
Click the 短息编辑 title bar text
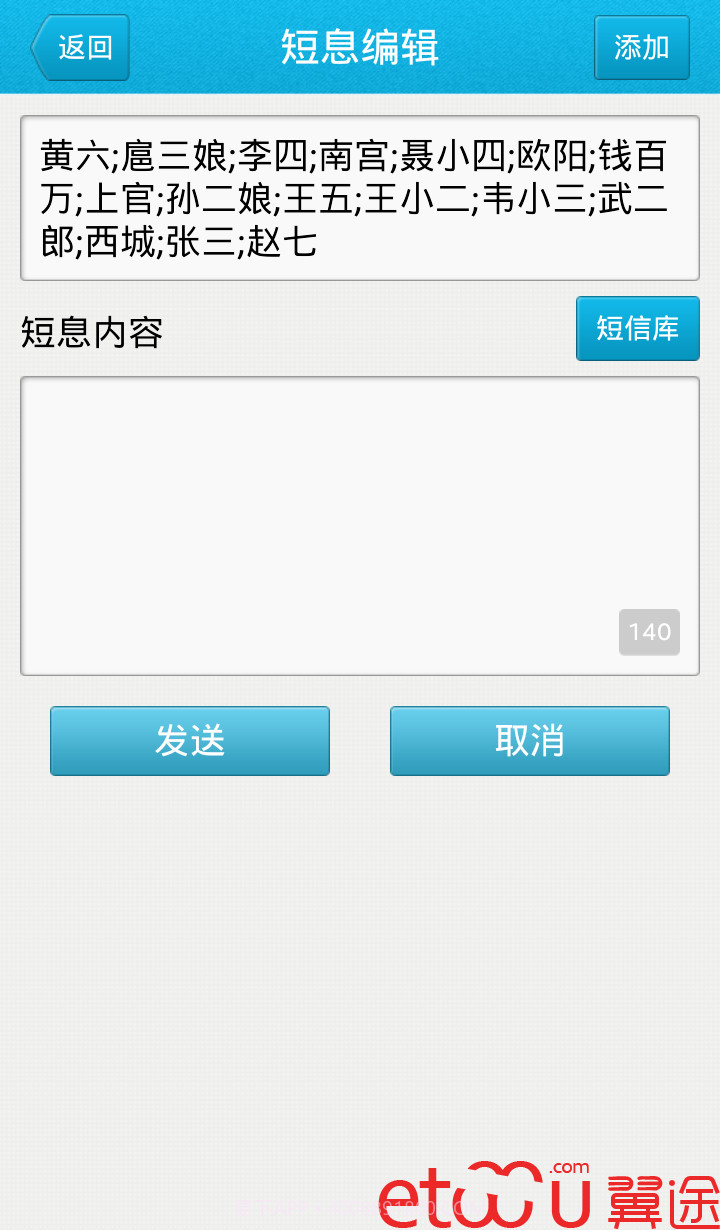(360, 47)
